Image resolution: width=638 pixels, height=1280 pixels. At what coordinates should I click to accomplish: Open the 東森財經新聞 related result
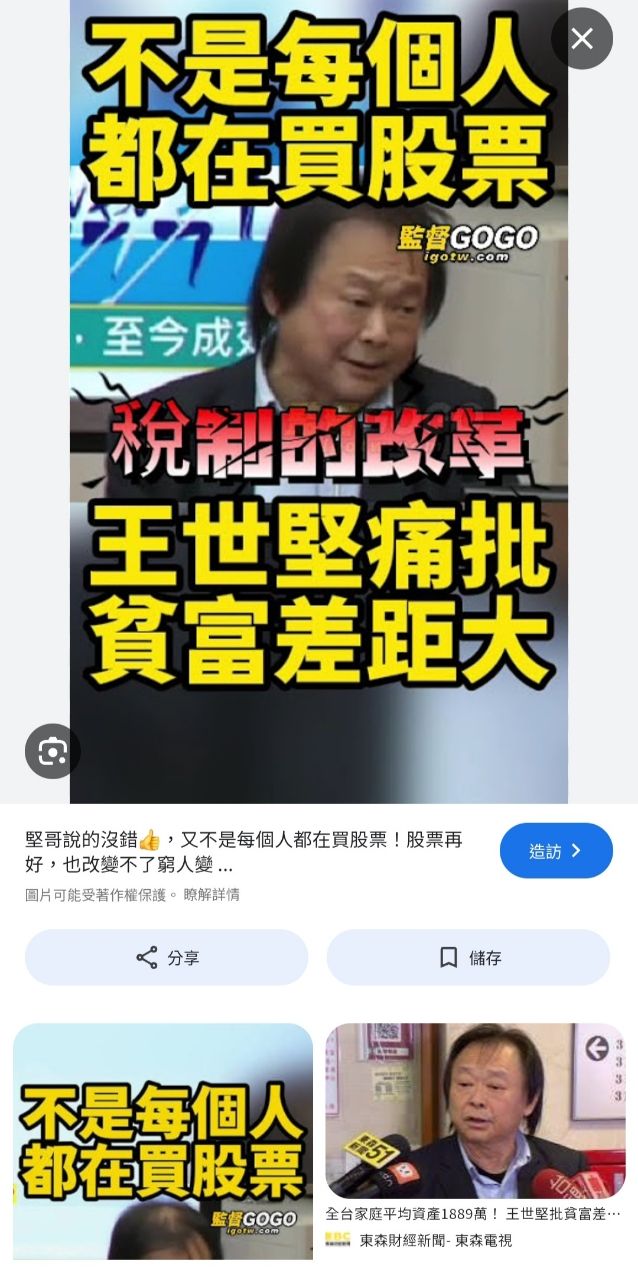475,1130
